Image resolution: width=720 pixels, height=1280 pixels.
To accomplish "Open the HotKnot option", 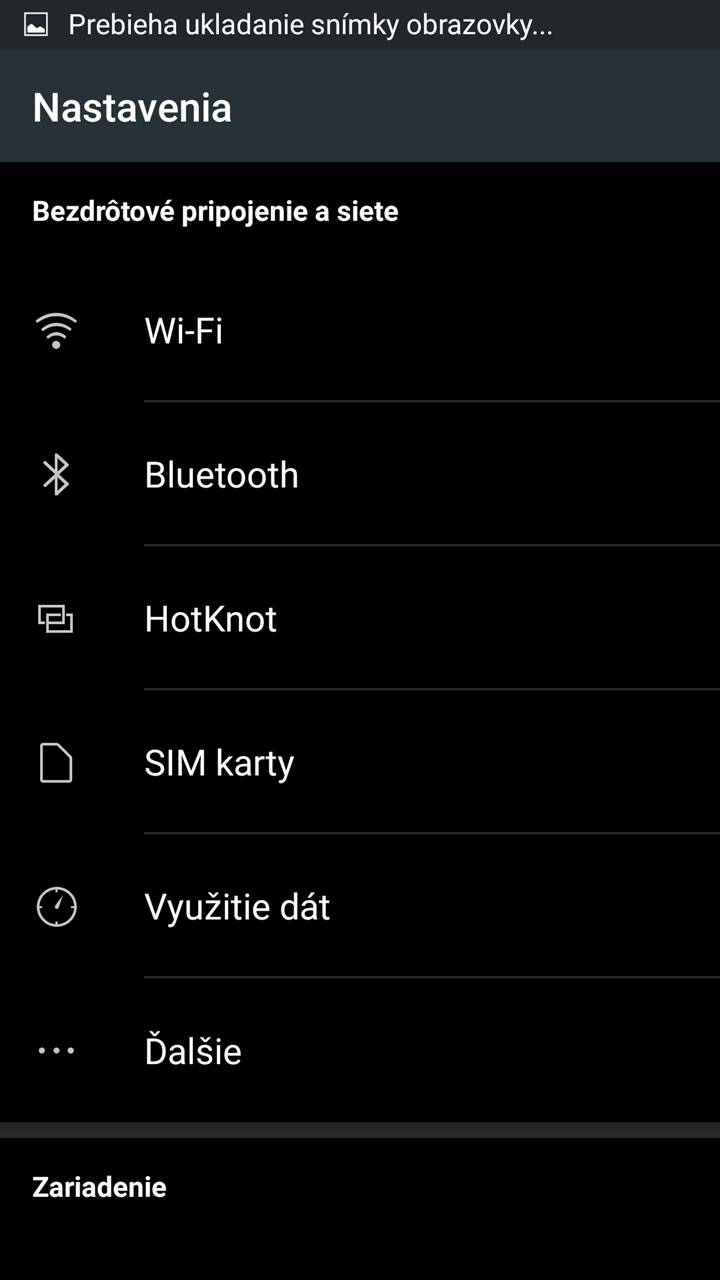I will click(x=210, y=619).
